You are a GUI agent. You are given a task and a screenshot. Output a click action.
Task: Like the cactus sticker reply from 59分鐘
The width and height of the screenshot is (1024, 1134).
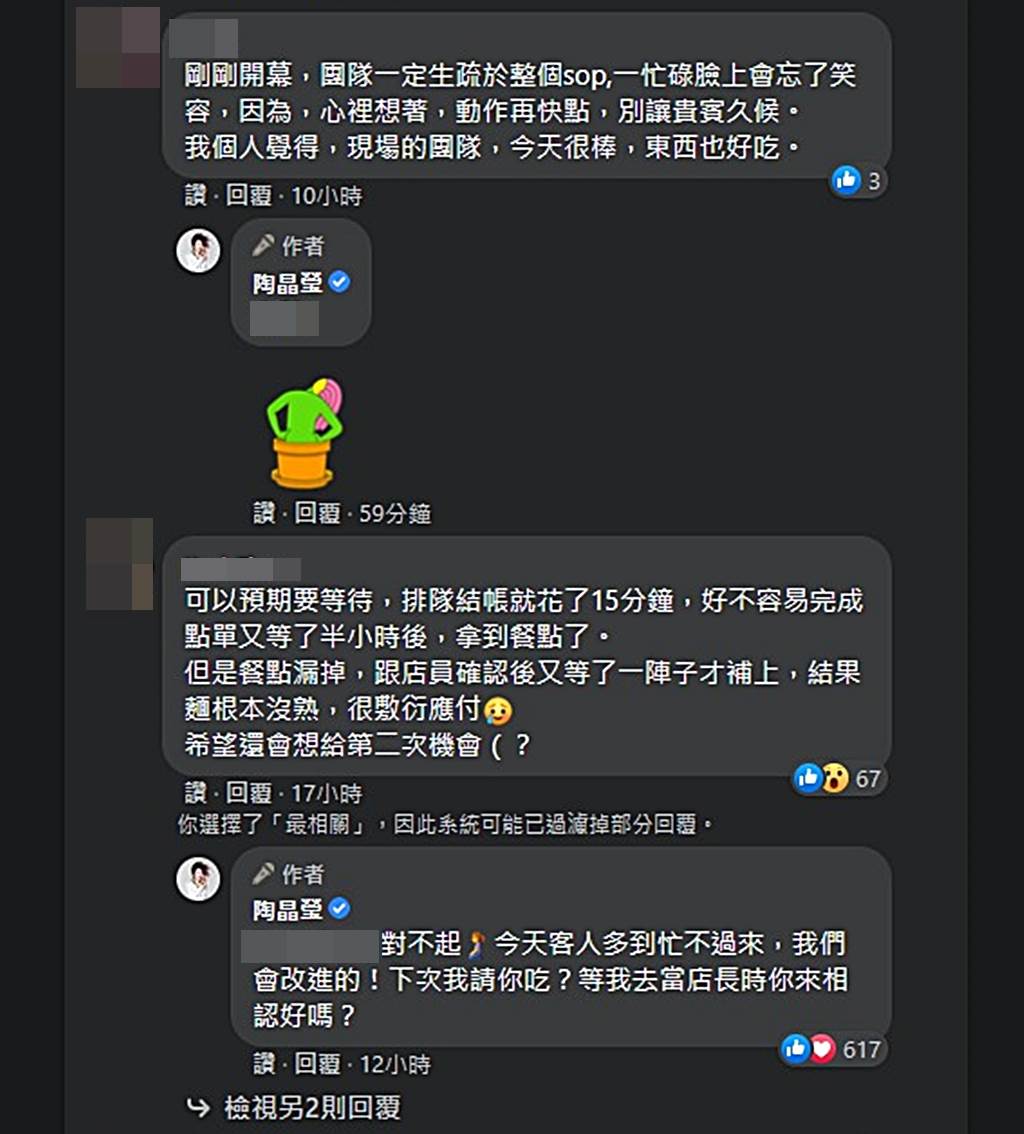click(263, 514)
